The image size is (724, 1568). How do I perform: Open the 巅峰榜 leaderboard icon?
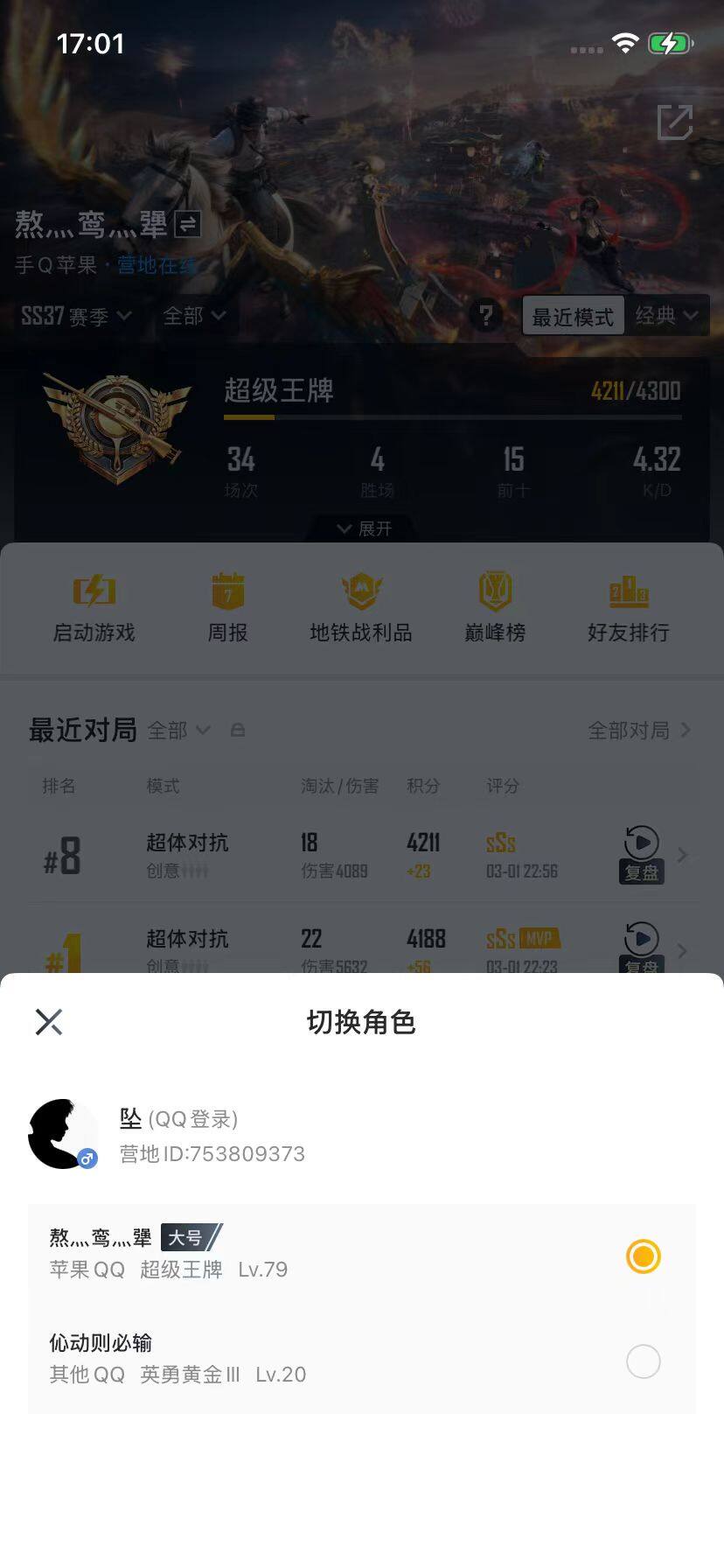point(494,605)
